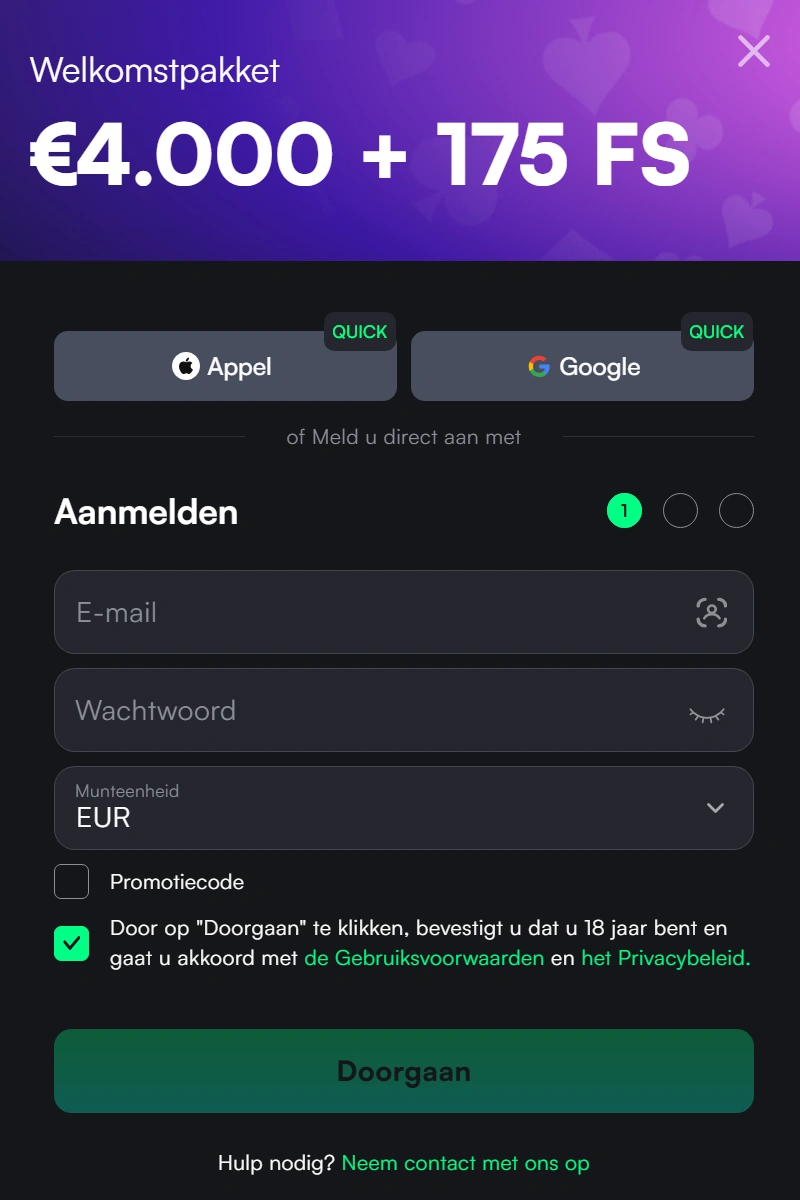Show the hidden password with the eye icon
The width and height of the screenshot is (800, 1200).
tap(707, 713)
